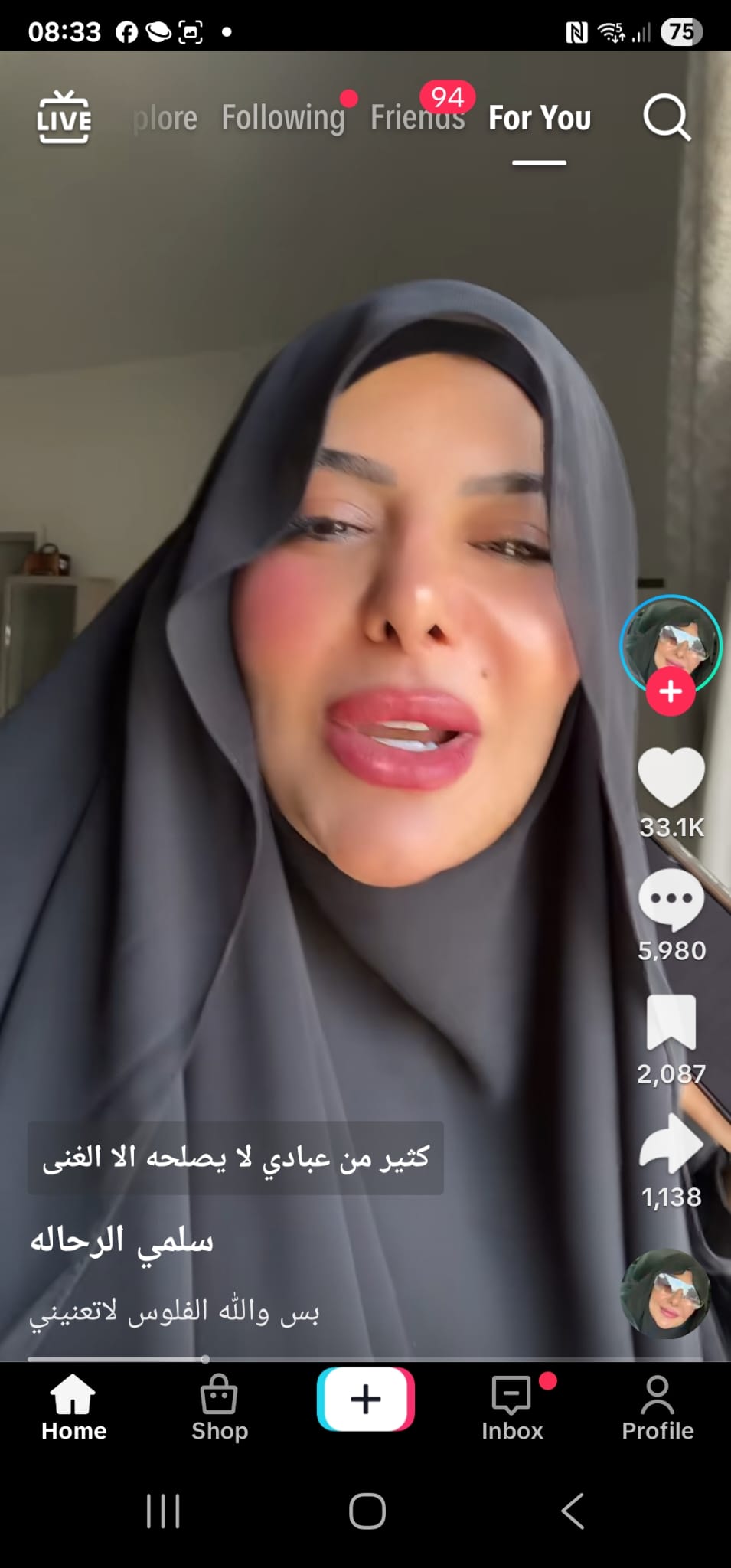
Task: Open the spinning sound disc
Action: (x=665, y=1294)
